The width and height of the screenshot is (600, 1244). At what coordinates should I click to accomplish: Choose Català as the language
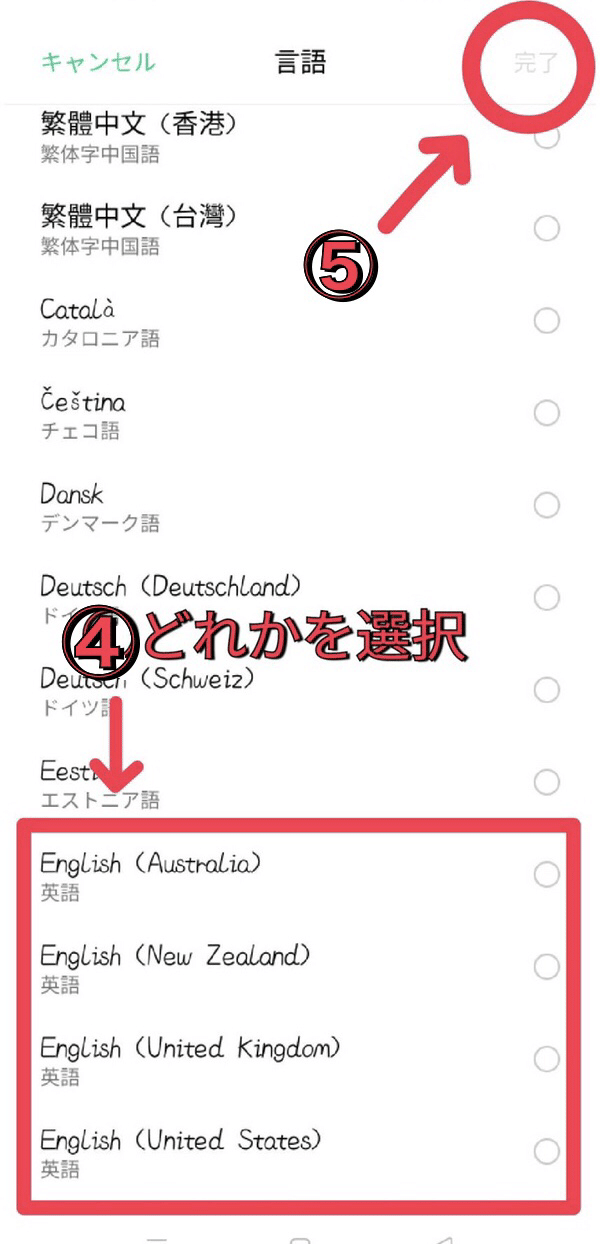[x=300, y=321]
